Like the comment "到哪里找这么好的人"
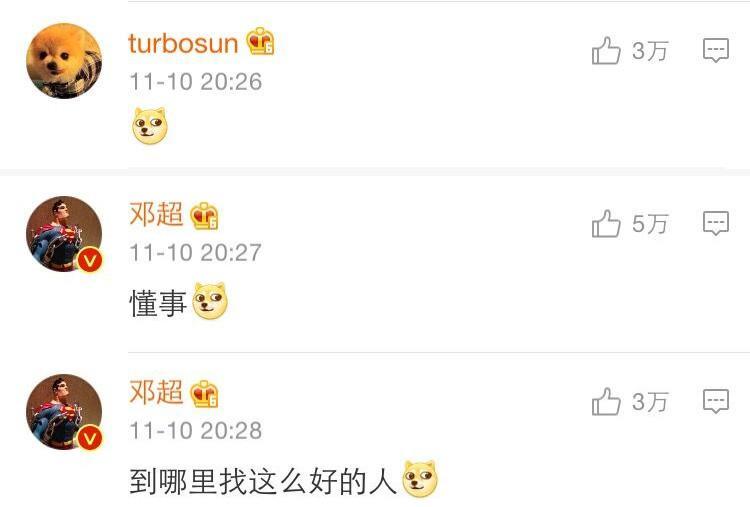This screenshot has height=507, width=750. (607, 402)
